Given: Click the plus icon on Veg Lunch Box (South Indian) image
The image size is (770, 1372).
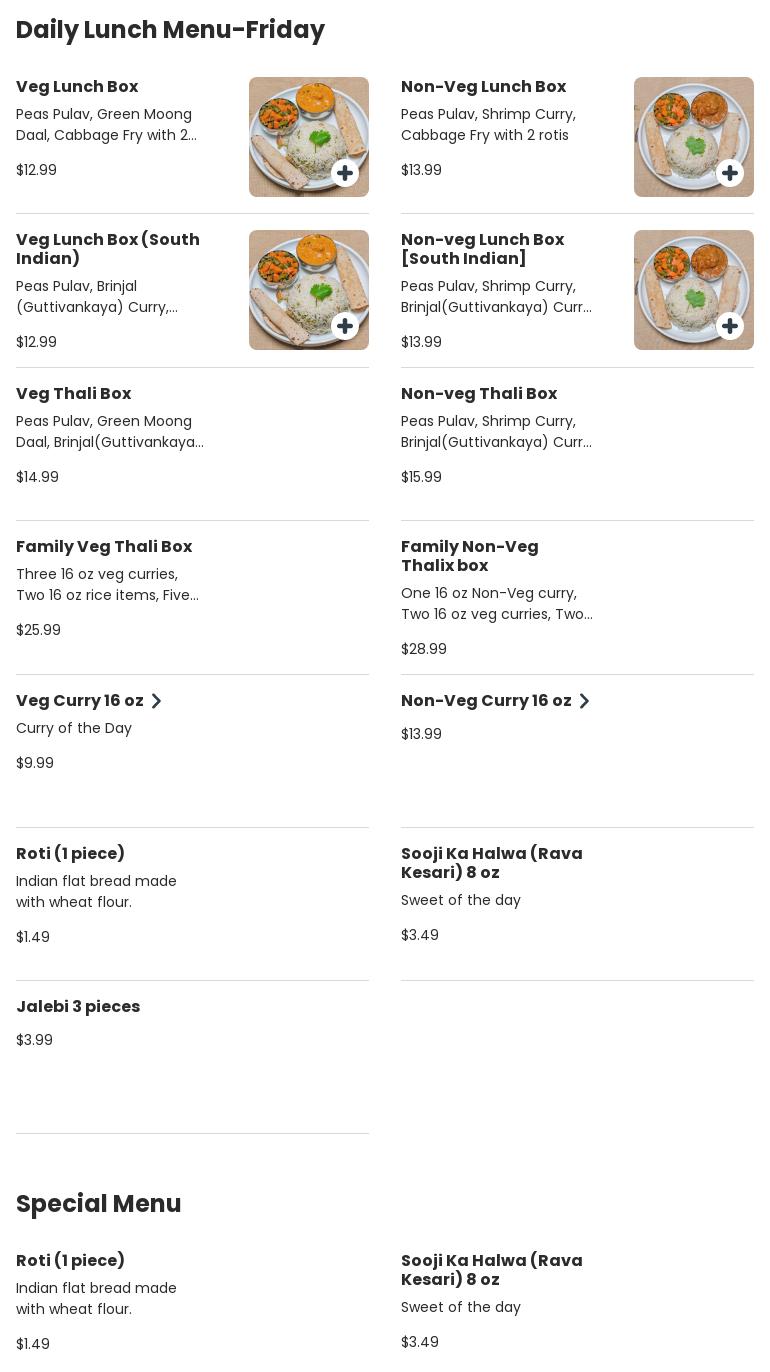Looking at the screenshot, I should point(344,326).
